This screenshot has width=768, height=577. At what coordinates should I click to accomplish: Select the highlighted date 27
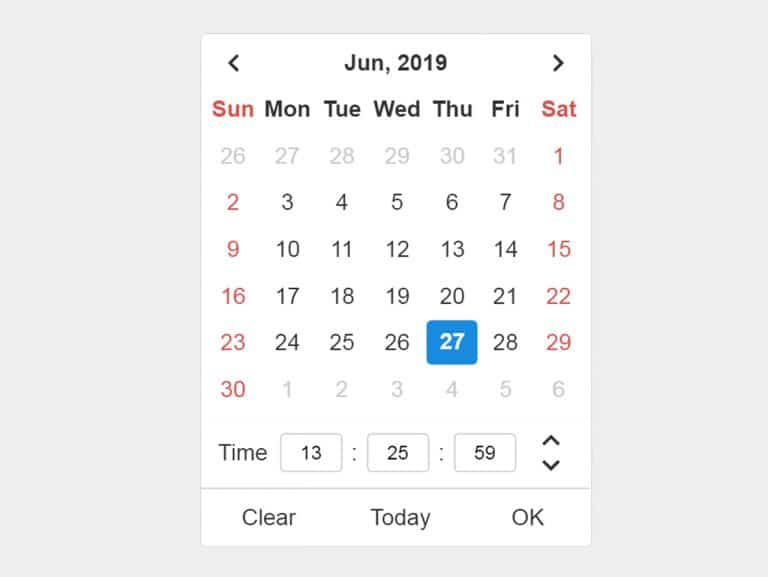coord(452,342)
